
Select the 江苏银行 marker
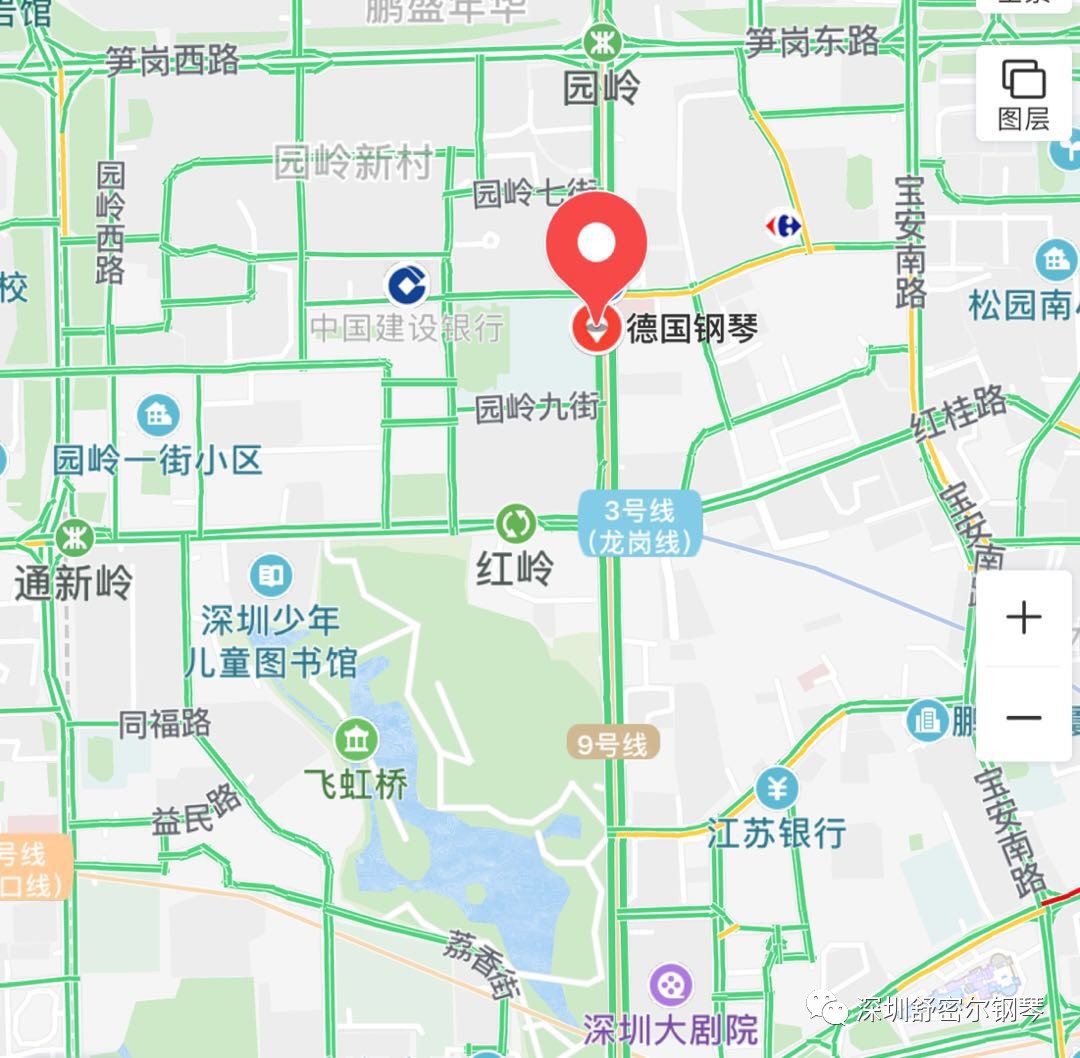777,789
